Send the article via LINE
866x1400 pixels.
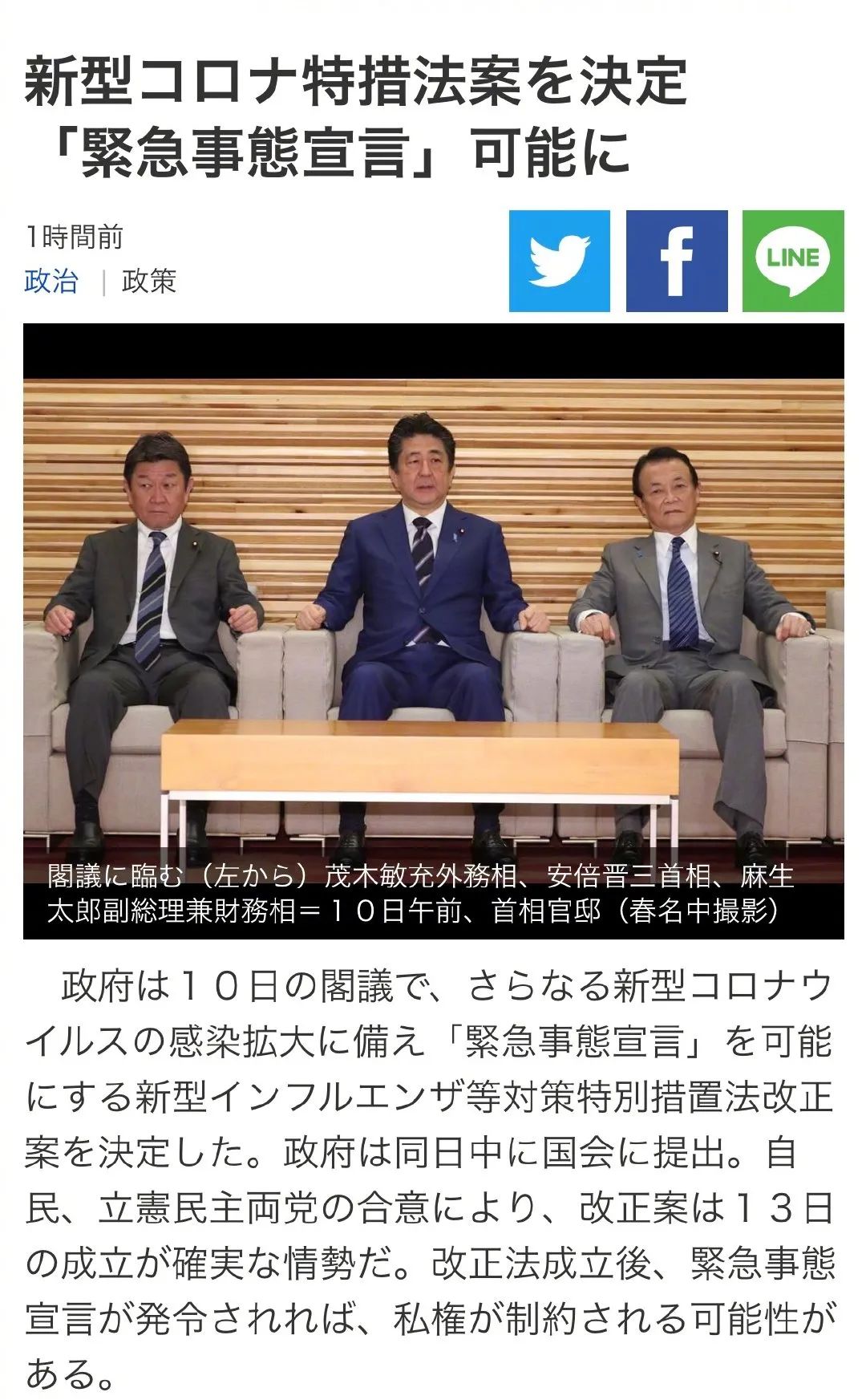793,261
